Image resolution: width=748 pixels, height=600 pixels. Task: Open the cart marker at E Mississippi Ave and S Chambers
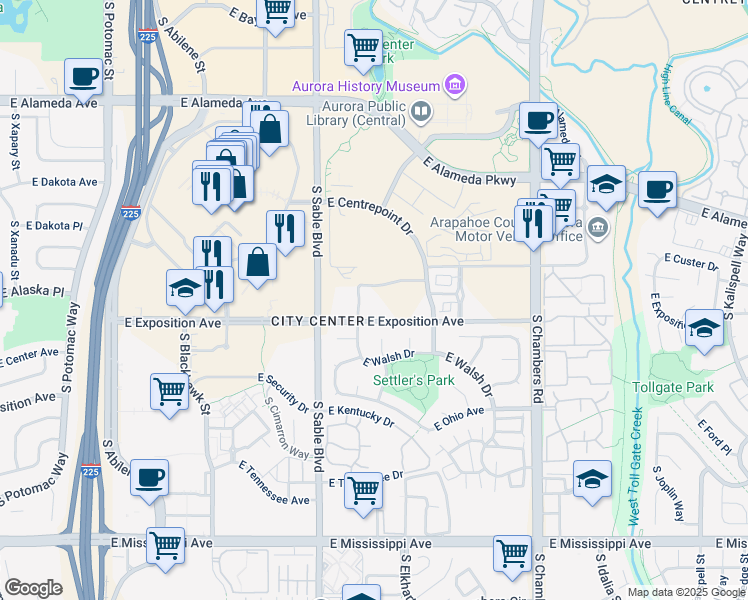[512, 554]
